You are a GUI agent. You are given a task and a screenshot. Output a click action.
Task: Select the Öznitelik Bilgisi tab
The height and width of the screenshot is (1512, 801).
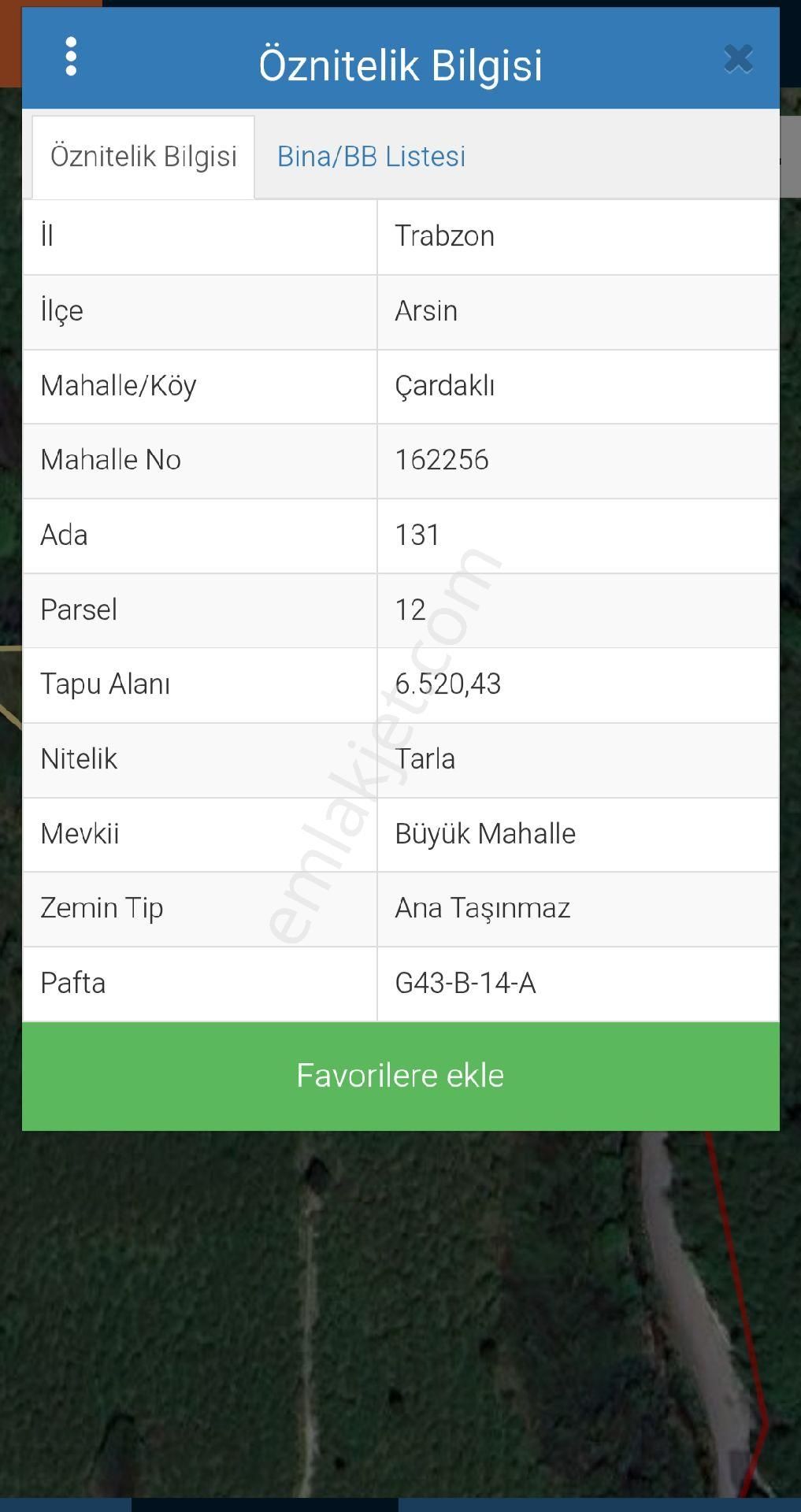(x=144, y=156)
